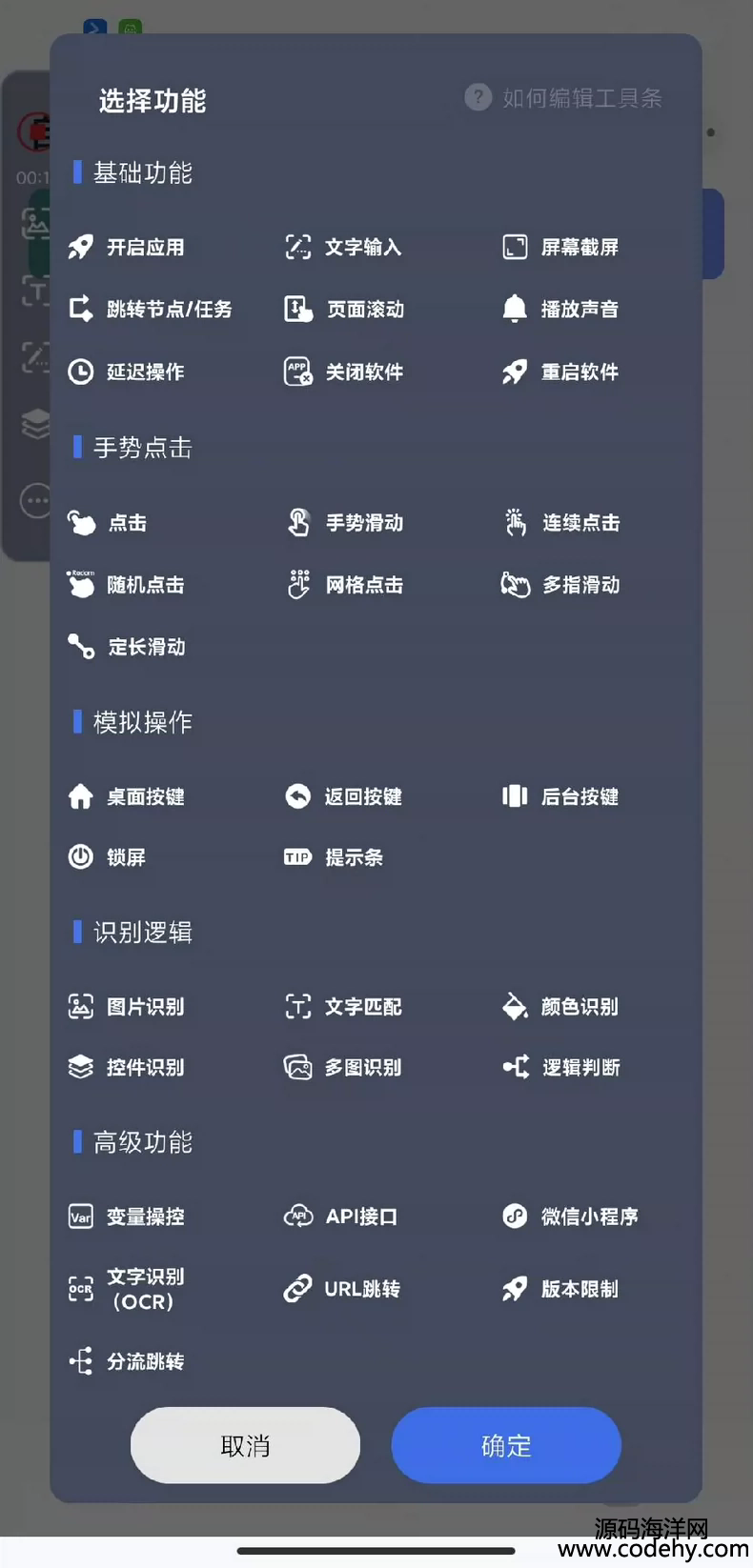Select the 返回按键 option
Image resolution: width=753 pixels, height=1568 pixels.
(x=344, y=796)
